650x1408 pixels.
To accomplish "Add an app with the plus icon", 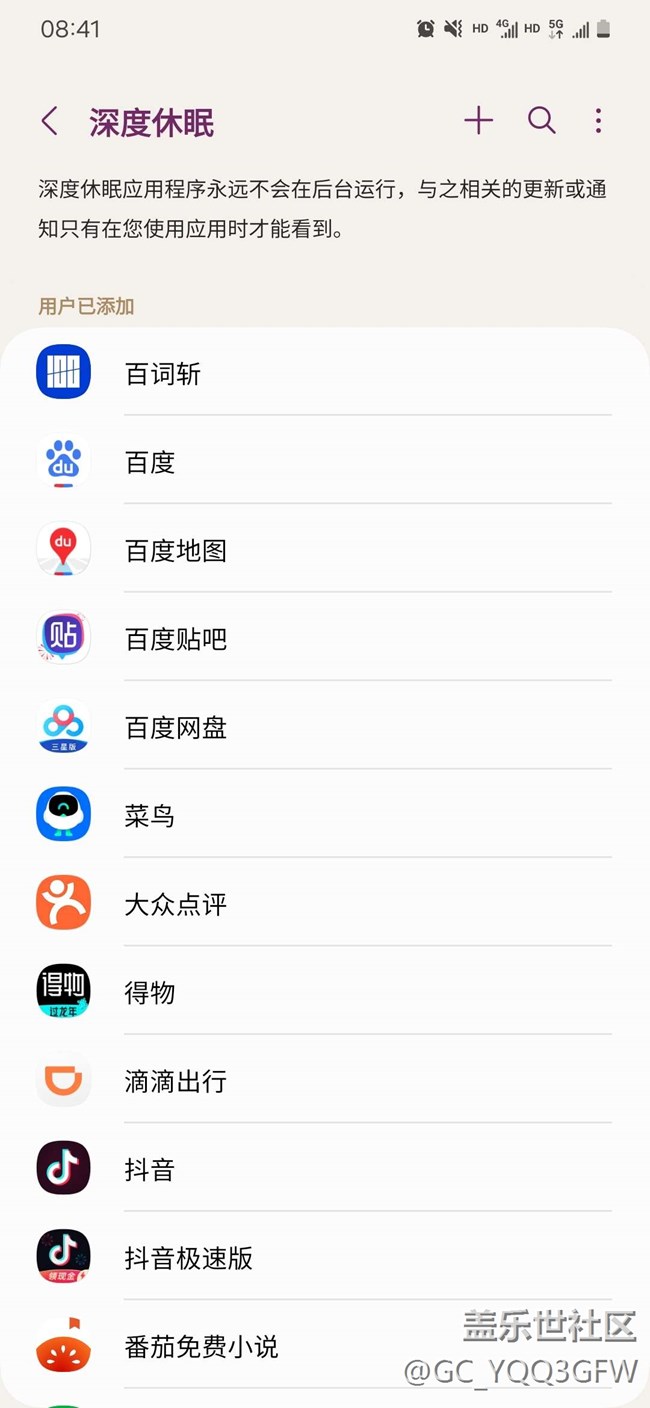I will click(x=479, y=121).
